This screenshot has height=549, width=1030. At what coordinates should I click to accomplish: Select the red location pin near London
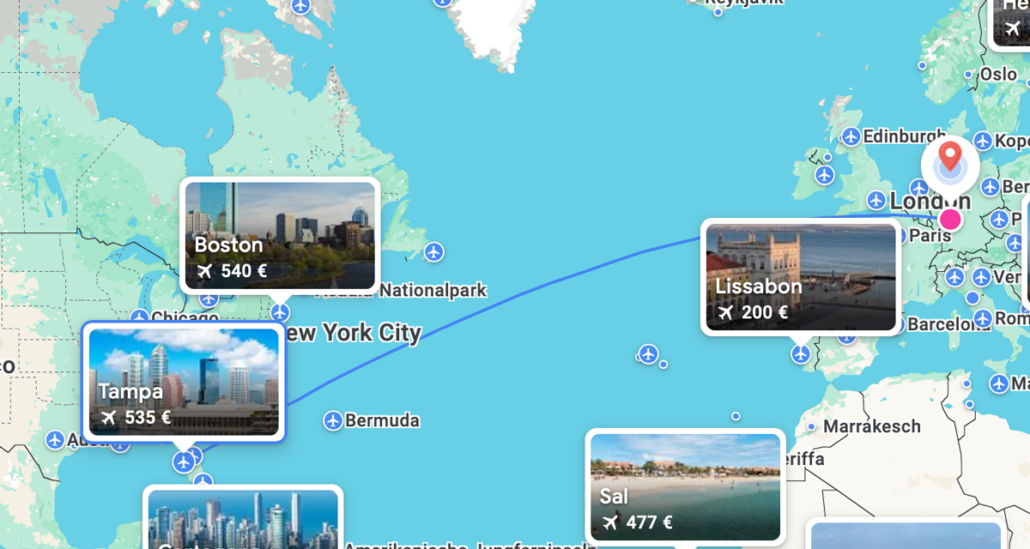click(x=950, y=157)
